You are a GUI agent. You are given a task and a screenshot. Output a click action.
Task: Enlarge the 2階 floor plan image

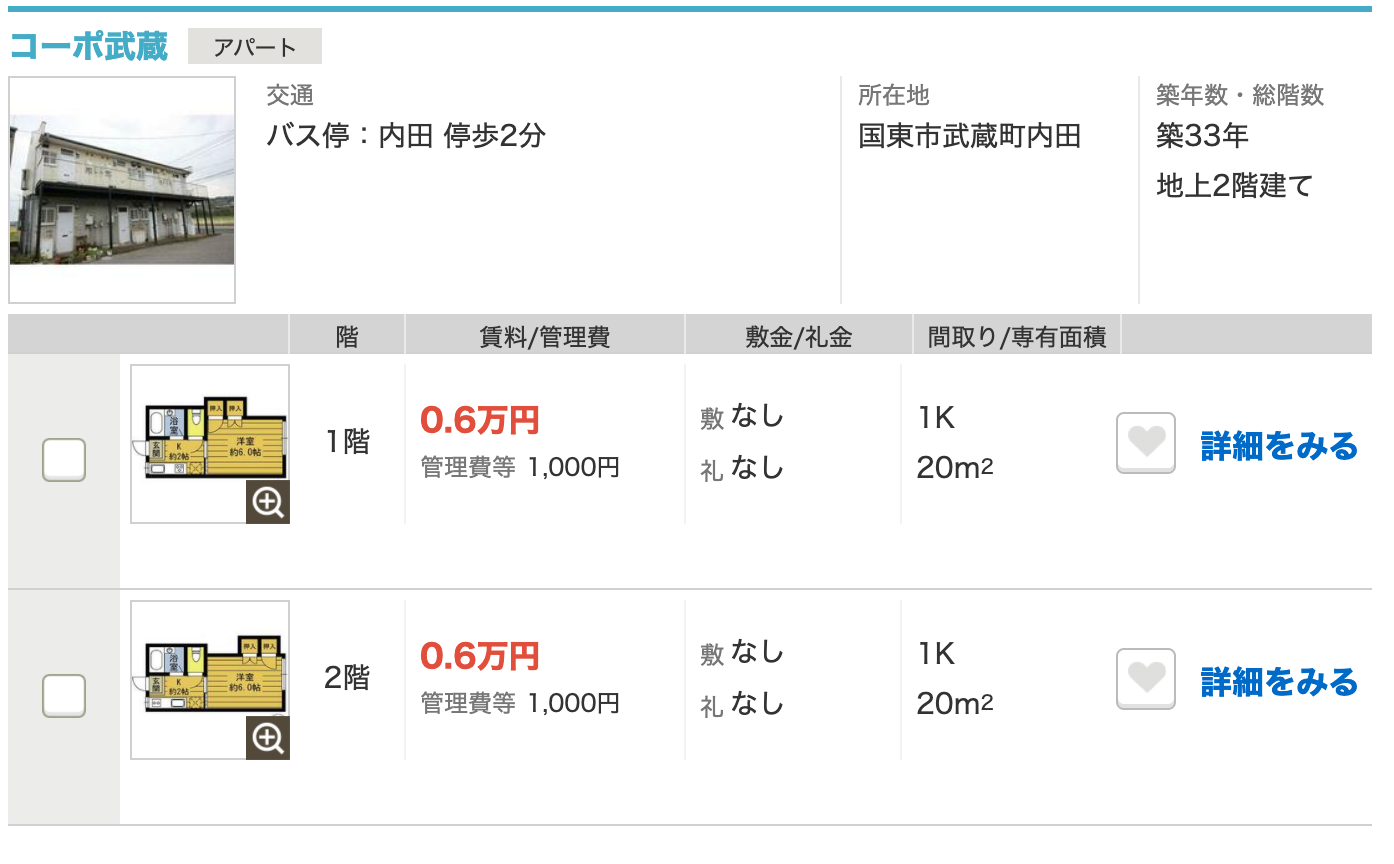(268, 738)
